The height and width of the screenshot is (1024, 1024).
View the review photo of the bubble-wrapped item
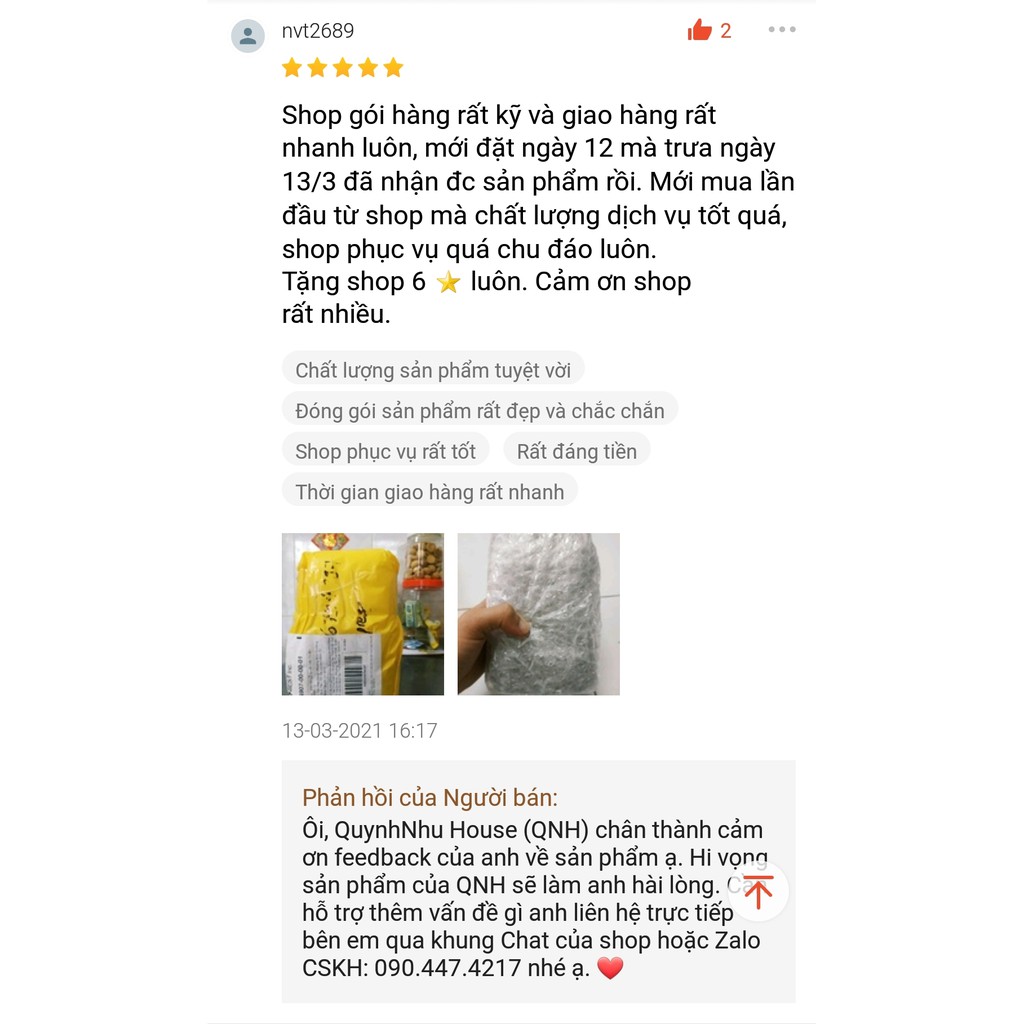pyautogui.click(x=539, y=614)
